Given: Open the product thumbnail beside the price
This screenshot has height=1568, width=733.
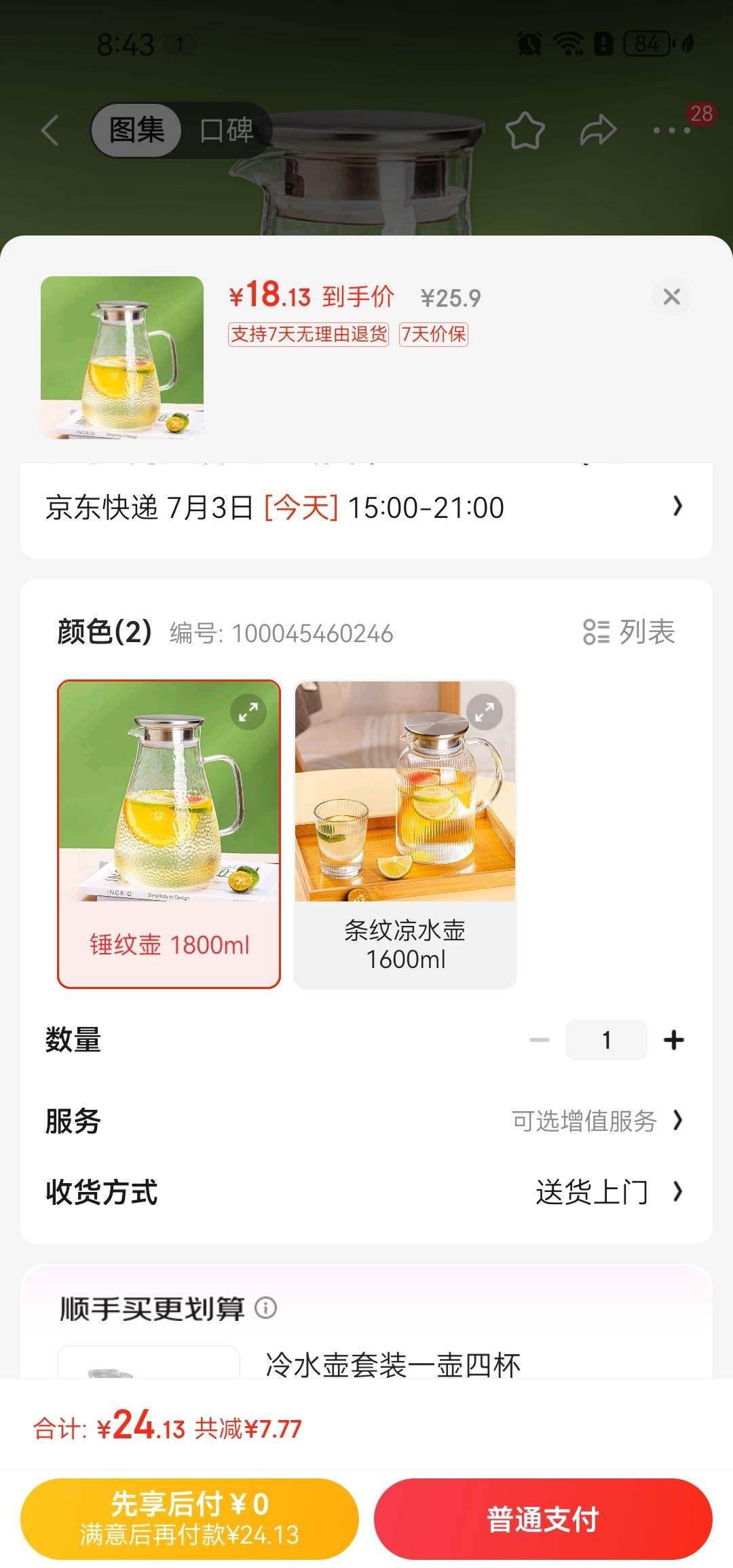Looking at the screenshot, I should tap(122, 357).
